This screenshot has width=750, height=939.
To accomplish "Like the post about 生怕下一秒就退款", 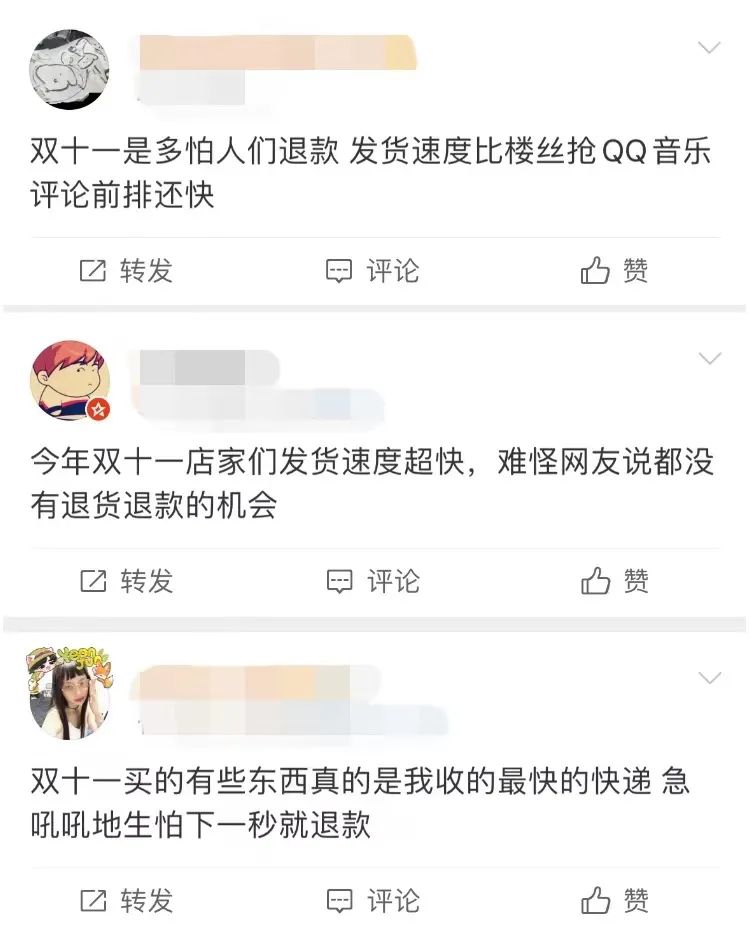I will (x=614, y=900).
